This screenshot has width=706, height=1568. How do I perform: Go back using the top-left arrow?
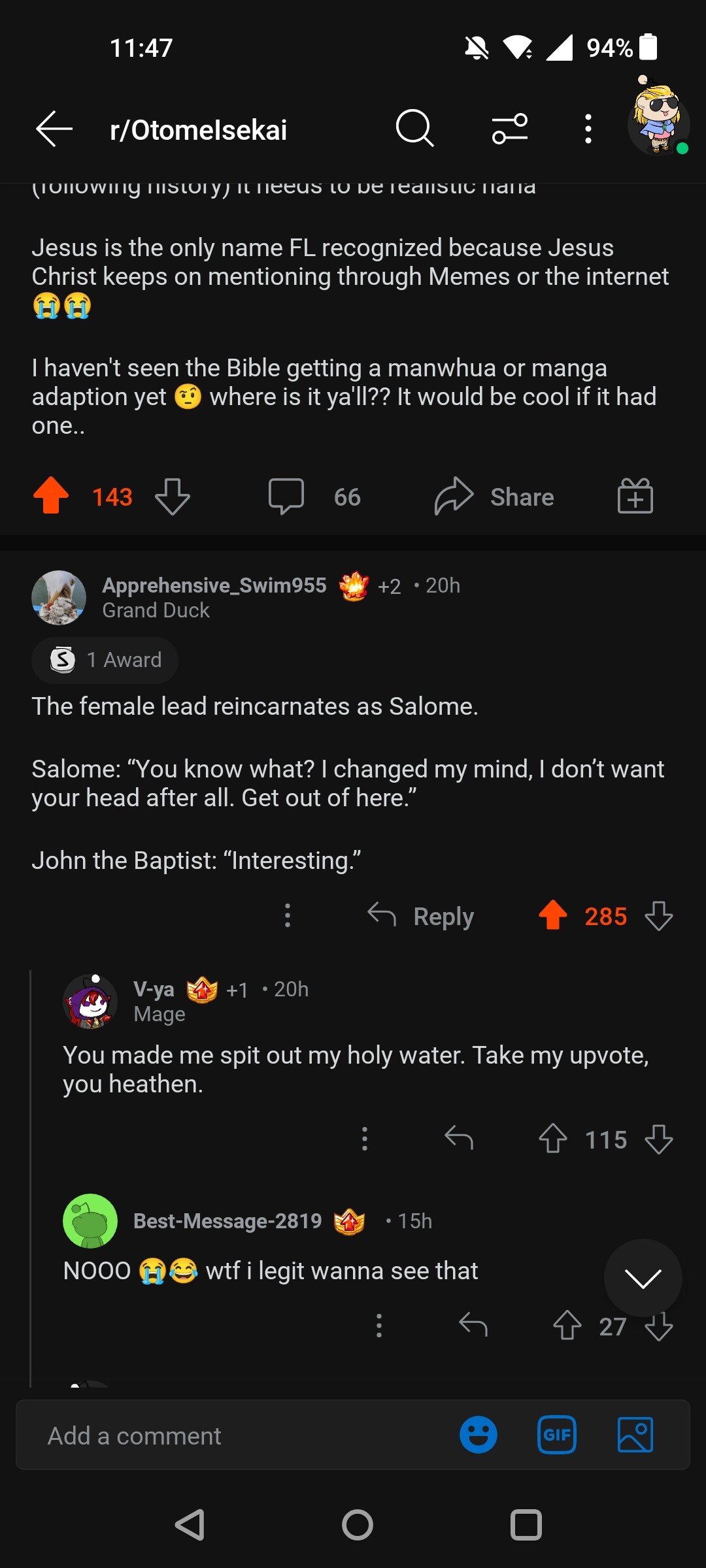pyautogui.click(x=54, y=129)
